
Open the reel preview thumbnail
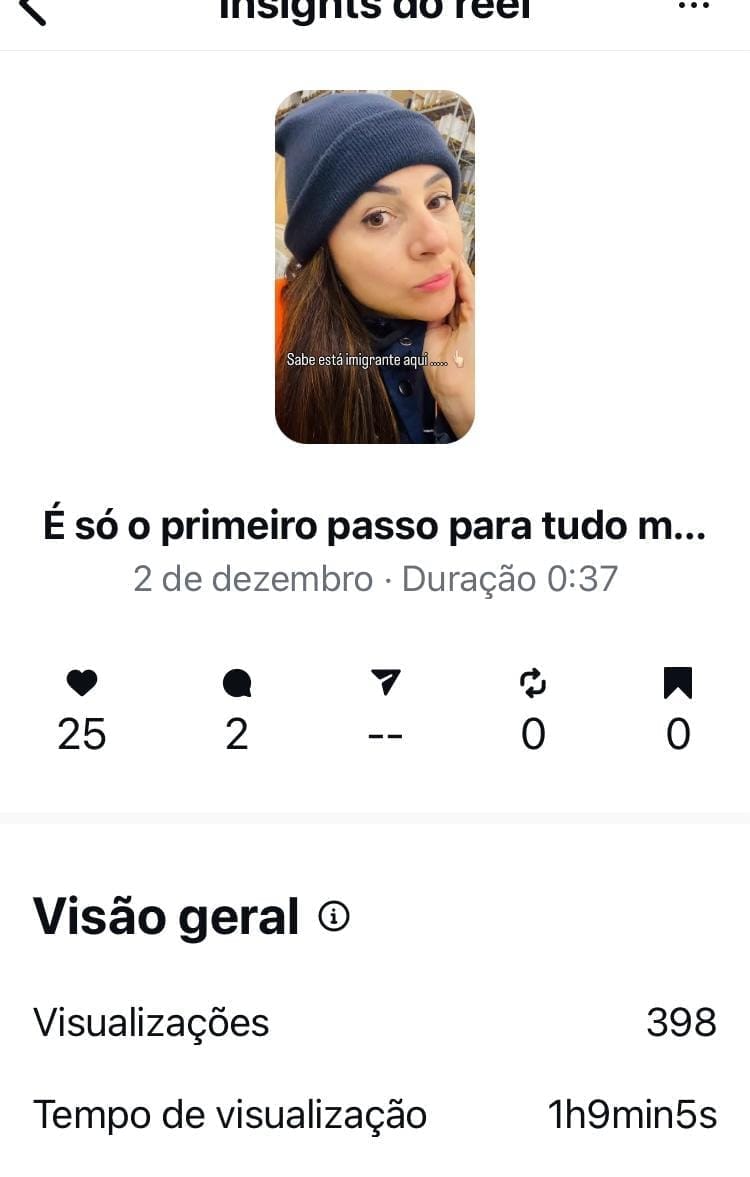click(x=375, y=267)
